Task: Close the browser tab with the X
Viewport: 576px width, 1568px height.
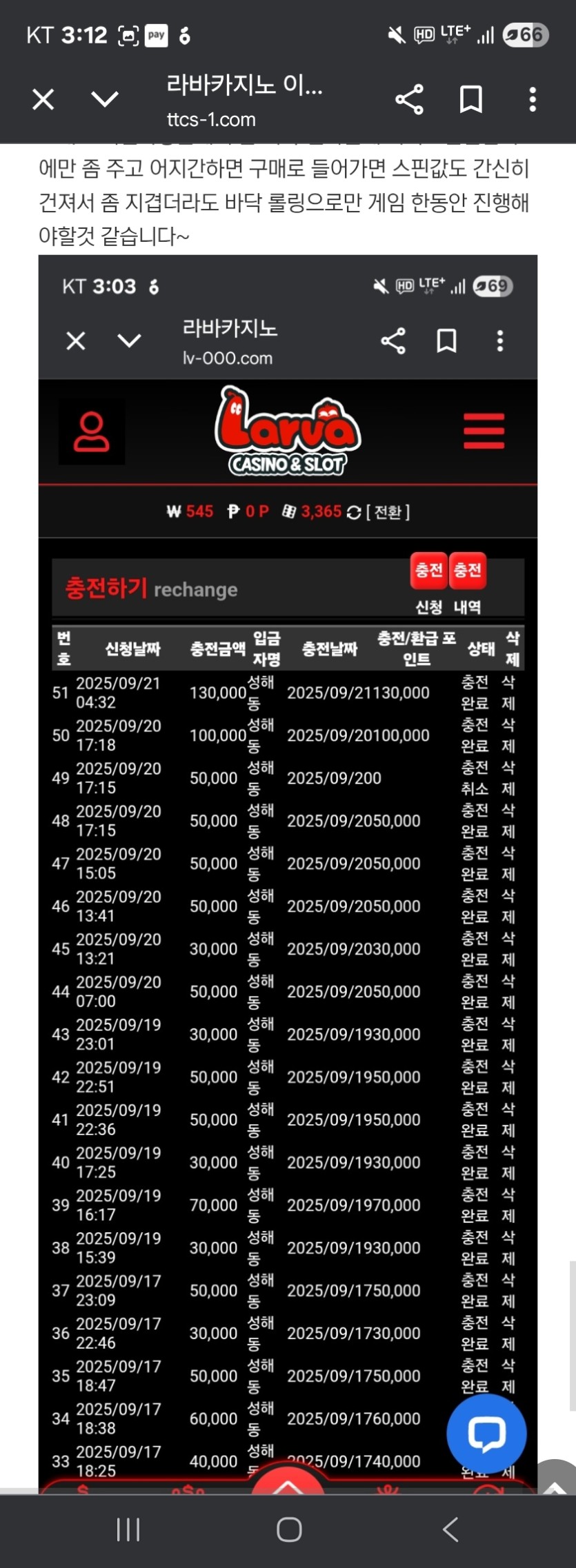Action: (43, 100)
